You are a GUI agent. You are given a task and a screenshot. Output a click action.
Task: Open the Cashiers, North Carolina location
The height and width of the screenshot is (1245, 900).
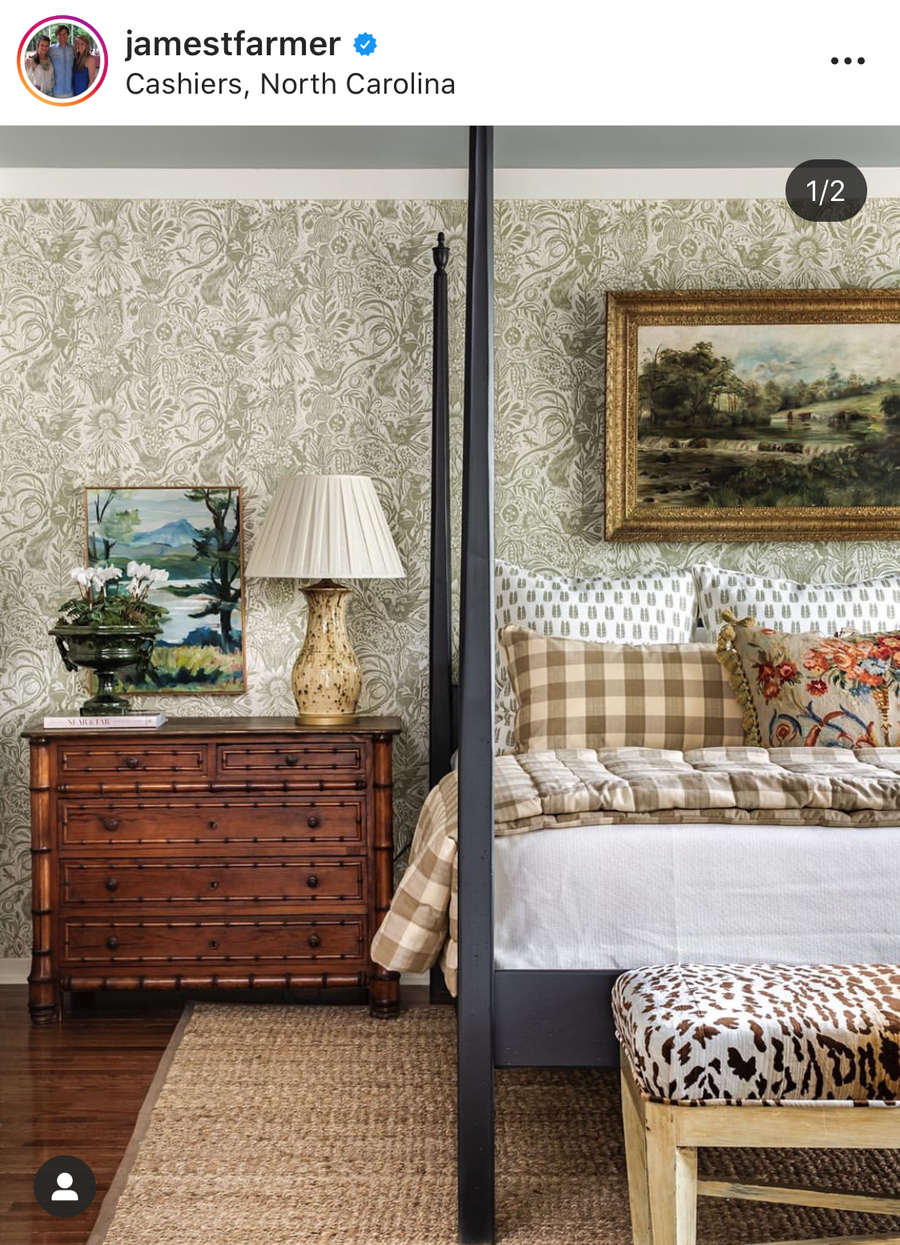(x=290, y=85)
